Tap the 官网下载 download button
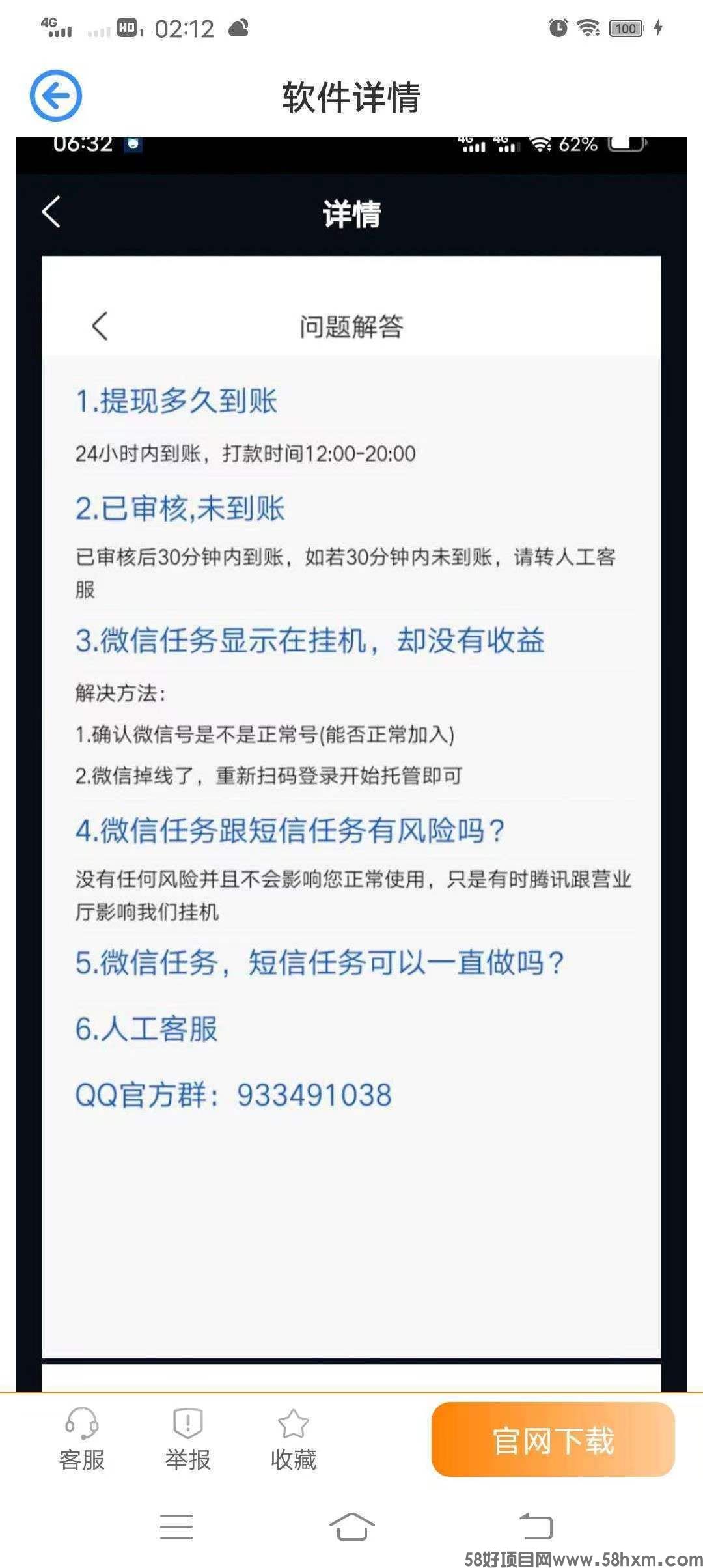 [553, 1440]
